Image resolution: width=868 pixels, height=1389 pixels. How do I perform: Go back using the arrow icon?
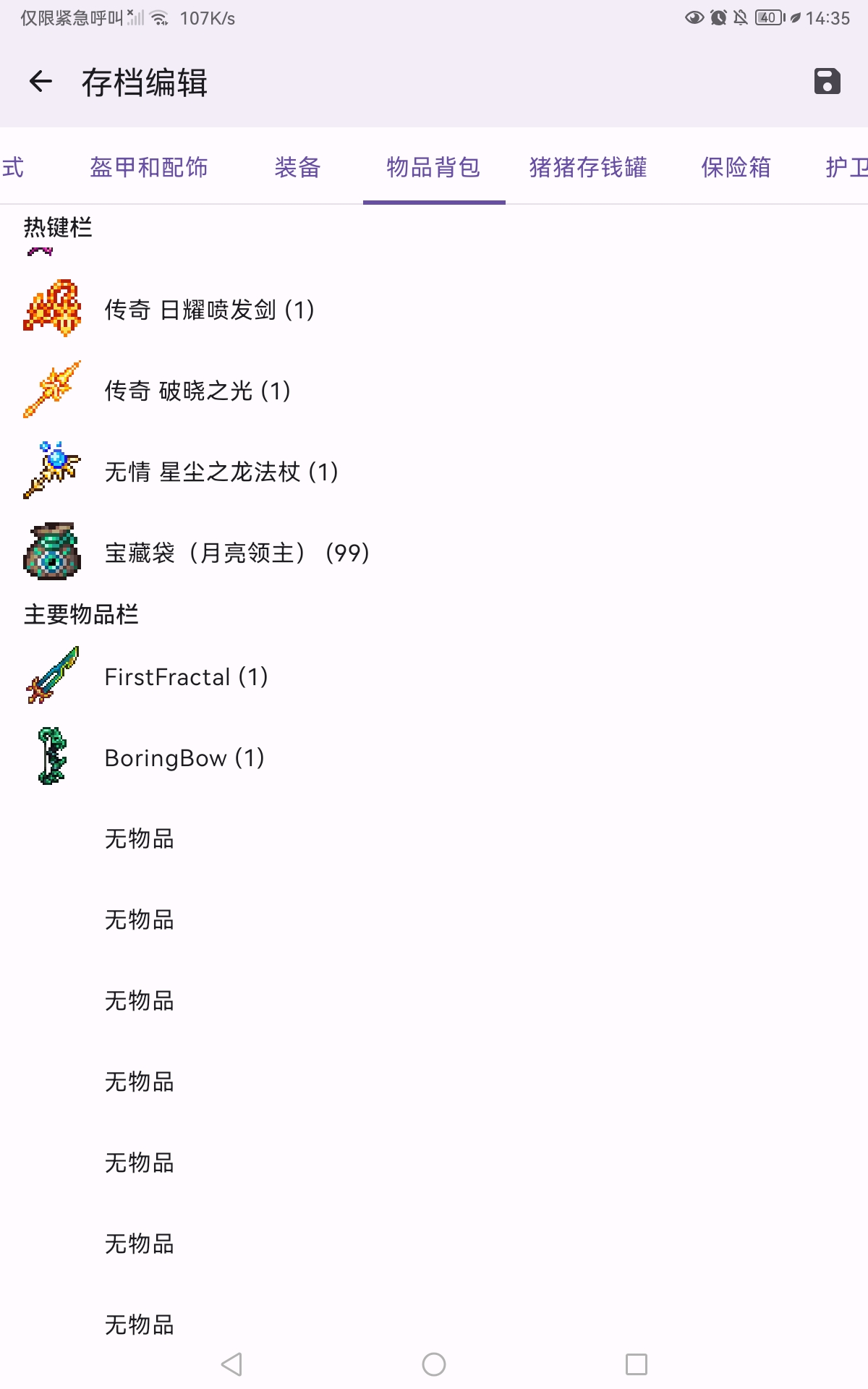[41, 82]
